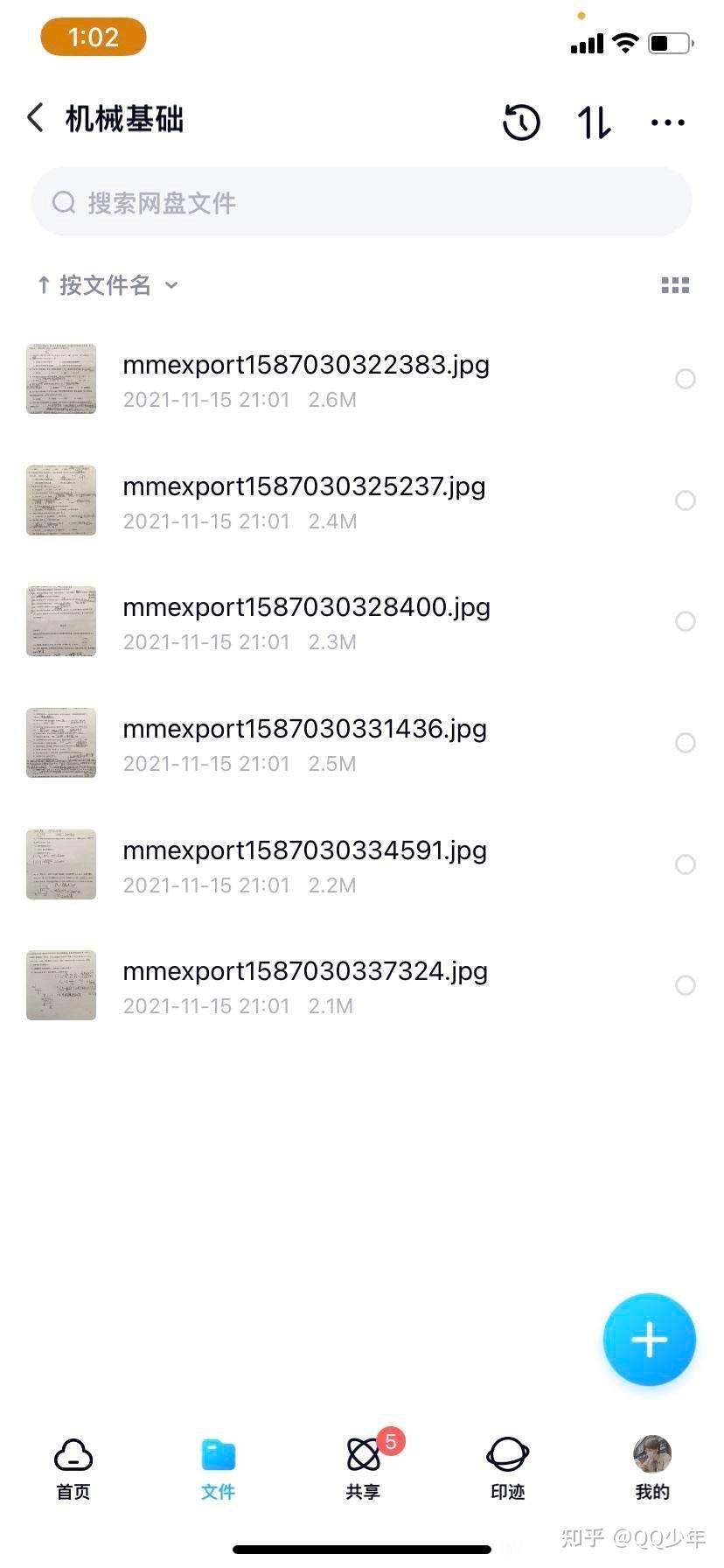Screen dimensions: 724x1568
Task: Select the checkbox for mmexport1587030325237.jpg
Action: pyautogui.click(x=686, y=500)
